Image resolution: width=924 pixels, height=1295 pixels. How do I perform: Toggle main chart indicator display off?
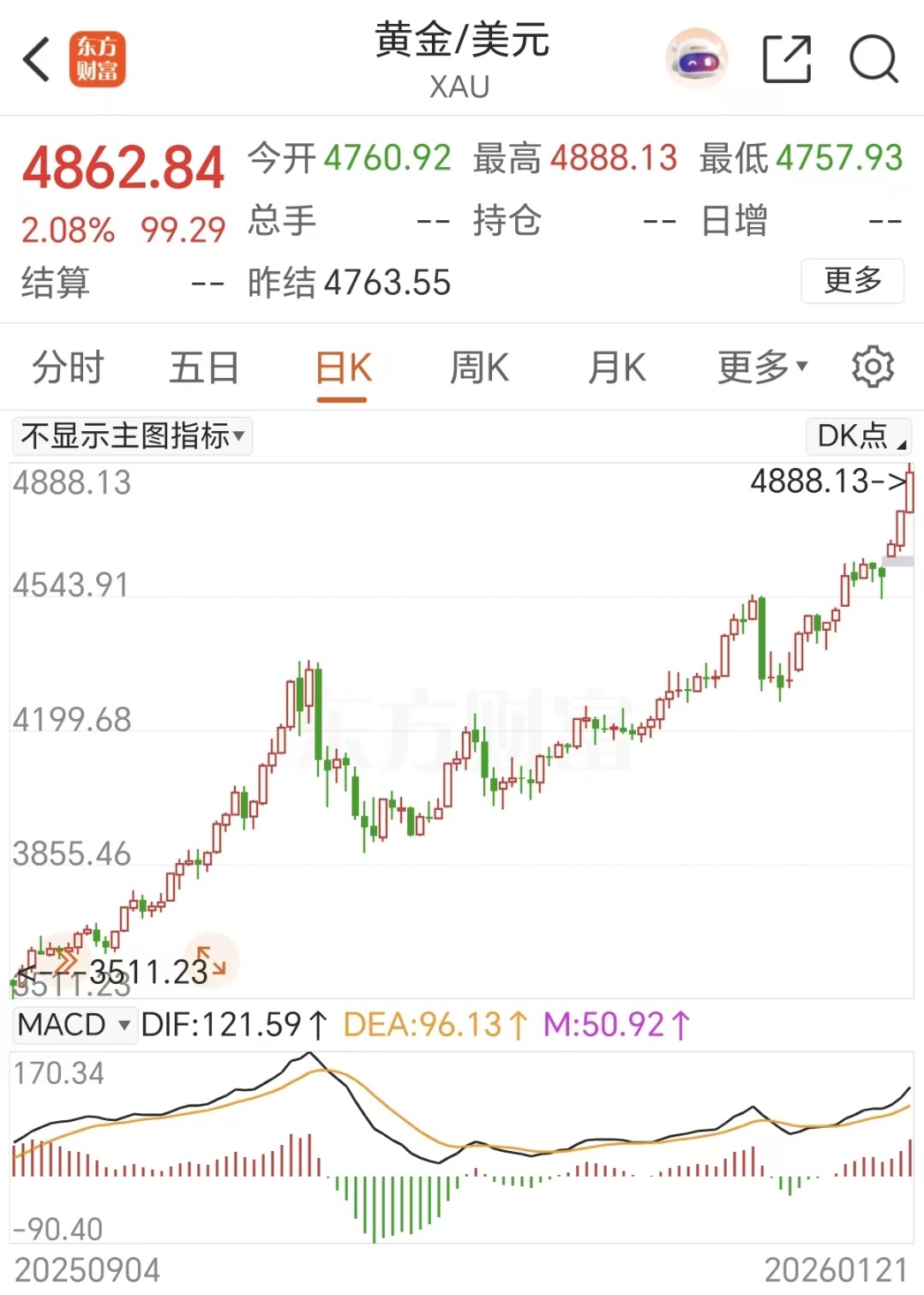(x=132, y=435)
